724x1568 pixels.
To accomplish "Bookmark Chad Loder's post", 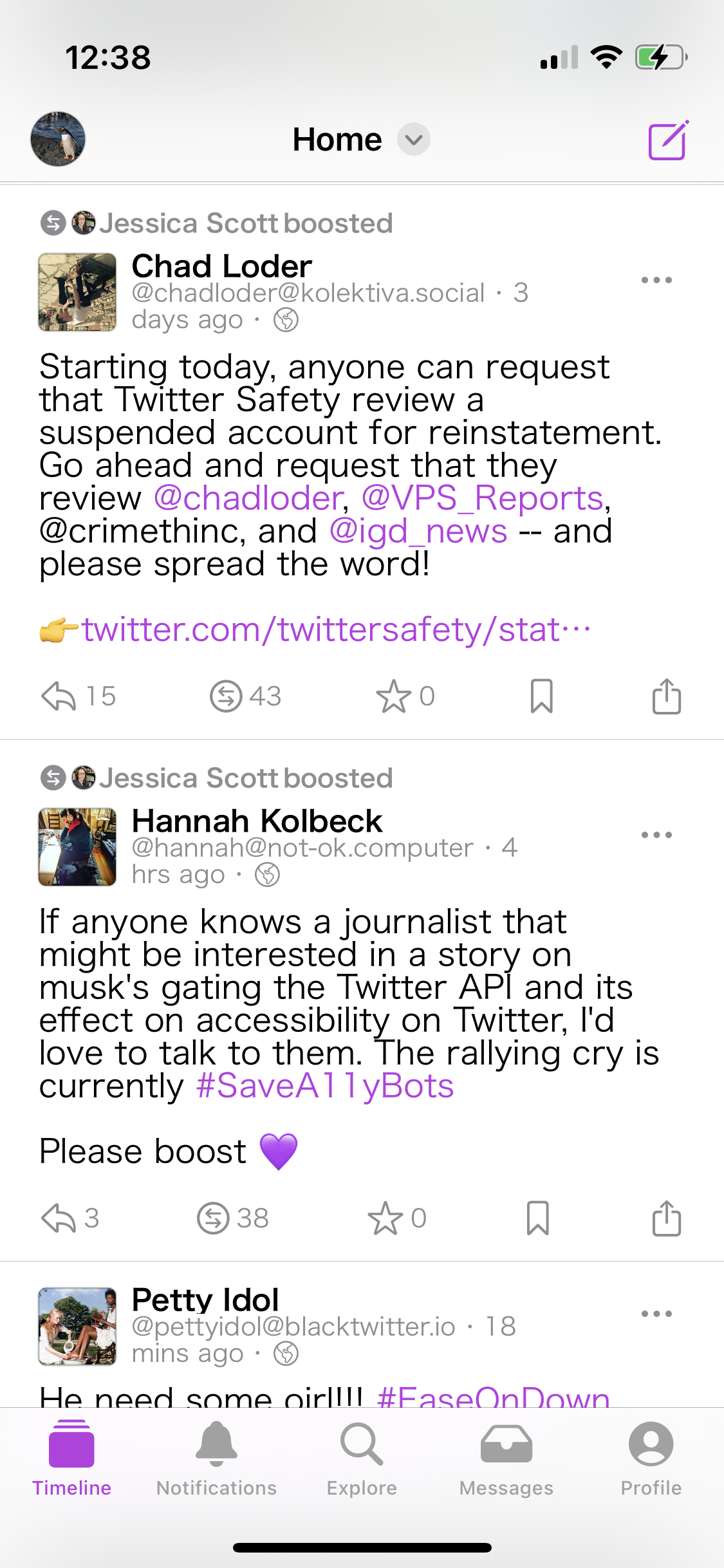I will click(541, 696).
